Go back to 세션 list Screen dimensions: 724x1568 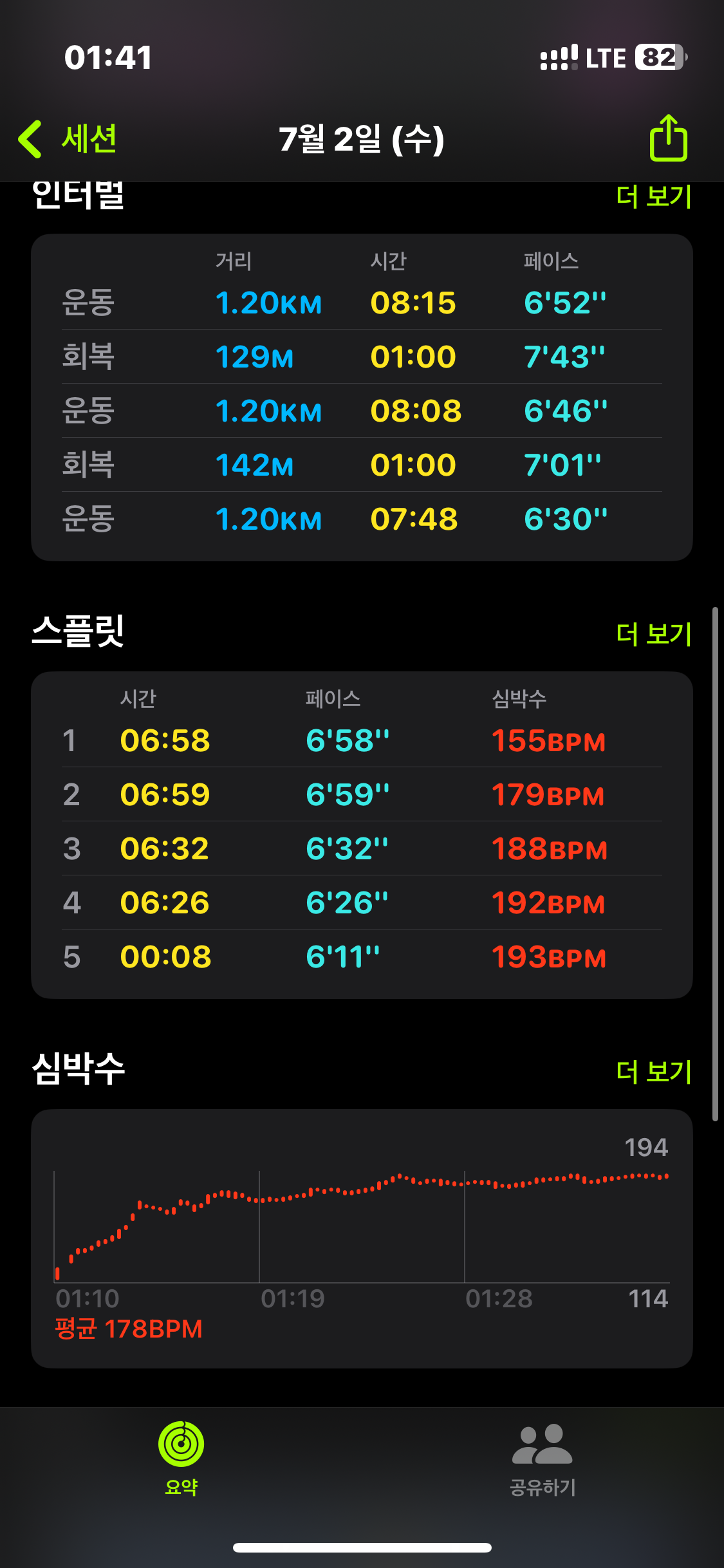tap(68, 139)
